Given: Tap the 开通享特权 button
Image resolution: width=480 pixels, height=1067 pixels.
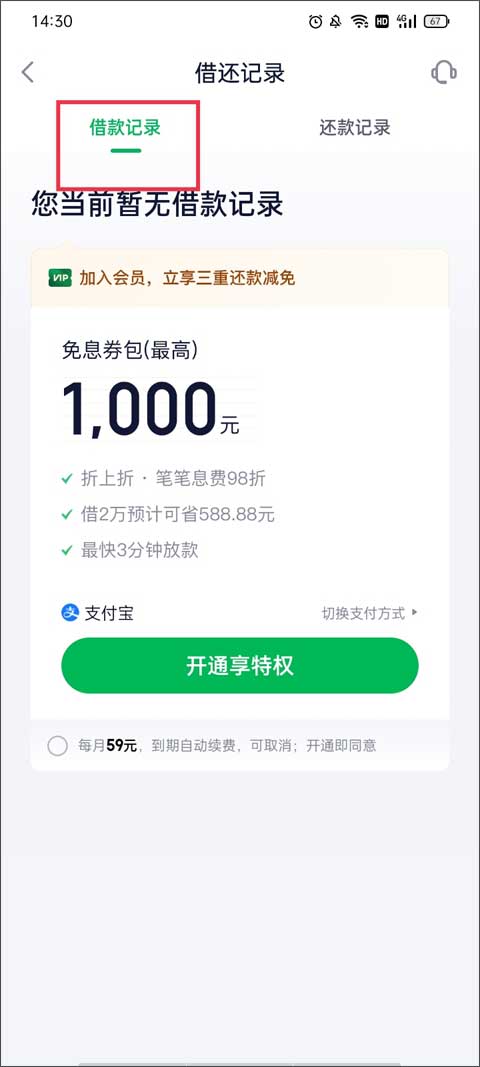Looking at the screenshot, I should (x=240, y=666).
